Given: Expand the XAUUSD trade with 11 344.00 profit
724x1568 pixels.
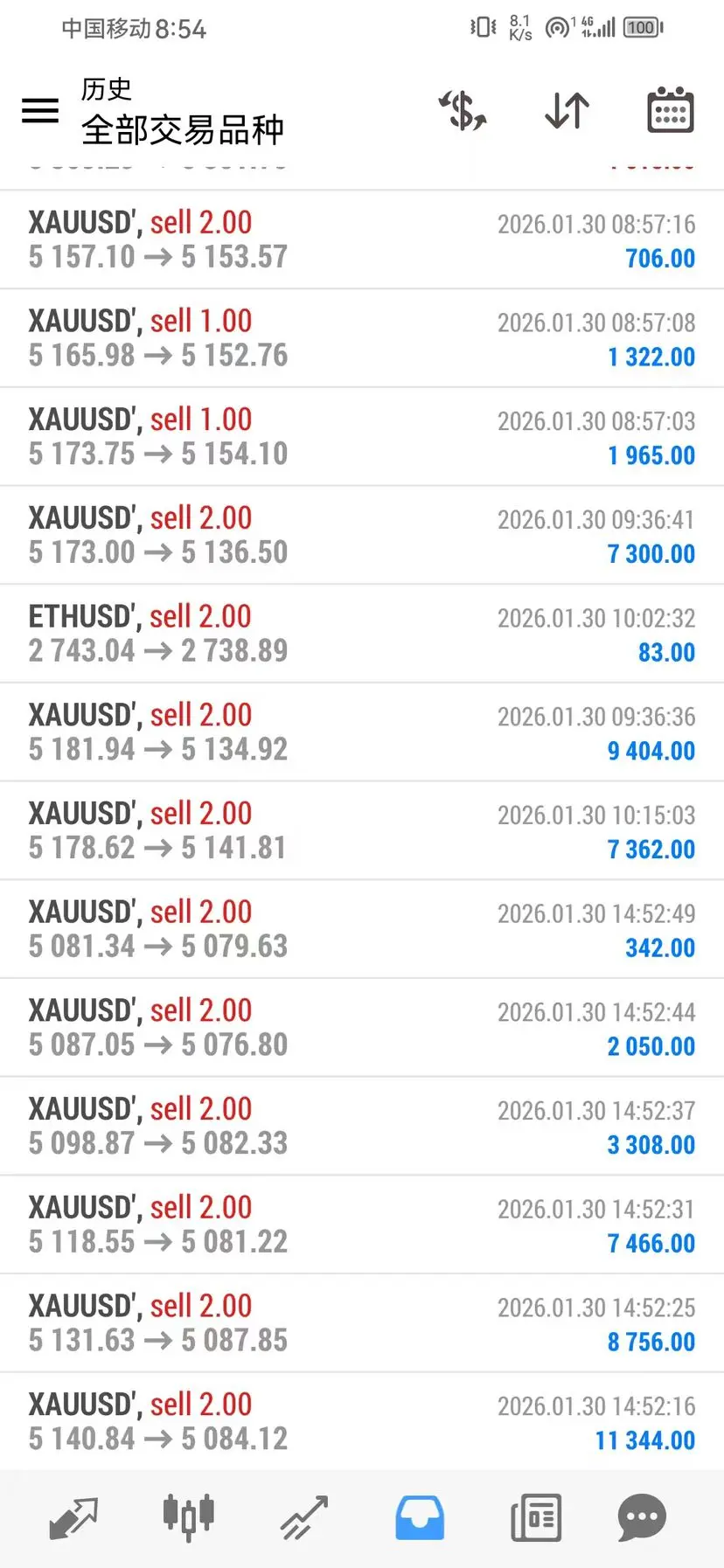Looking at the screenshot, I should pos(361,1422).
